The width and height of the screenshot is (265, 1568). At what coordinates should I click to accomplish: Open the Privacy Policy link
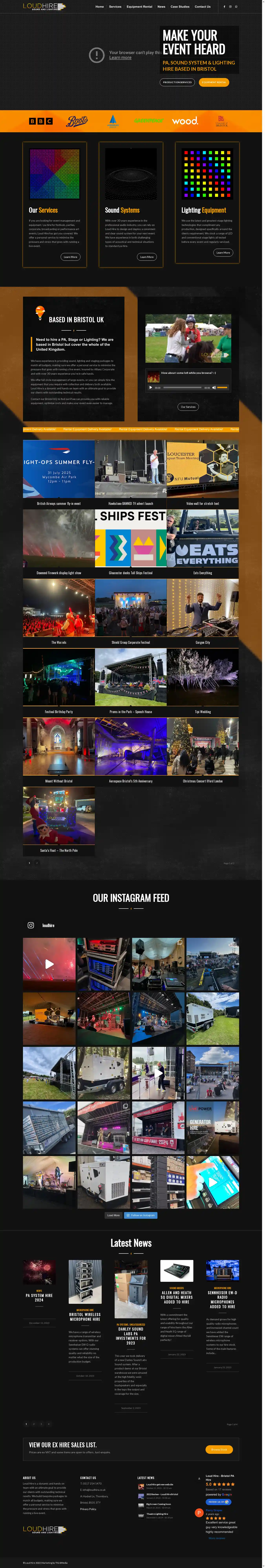tap(89, 1509)
